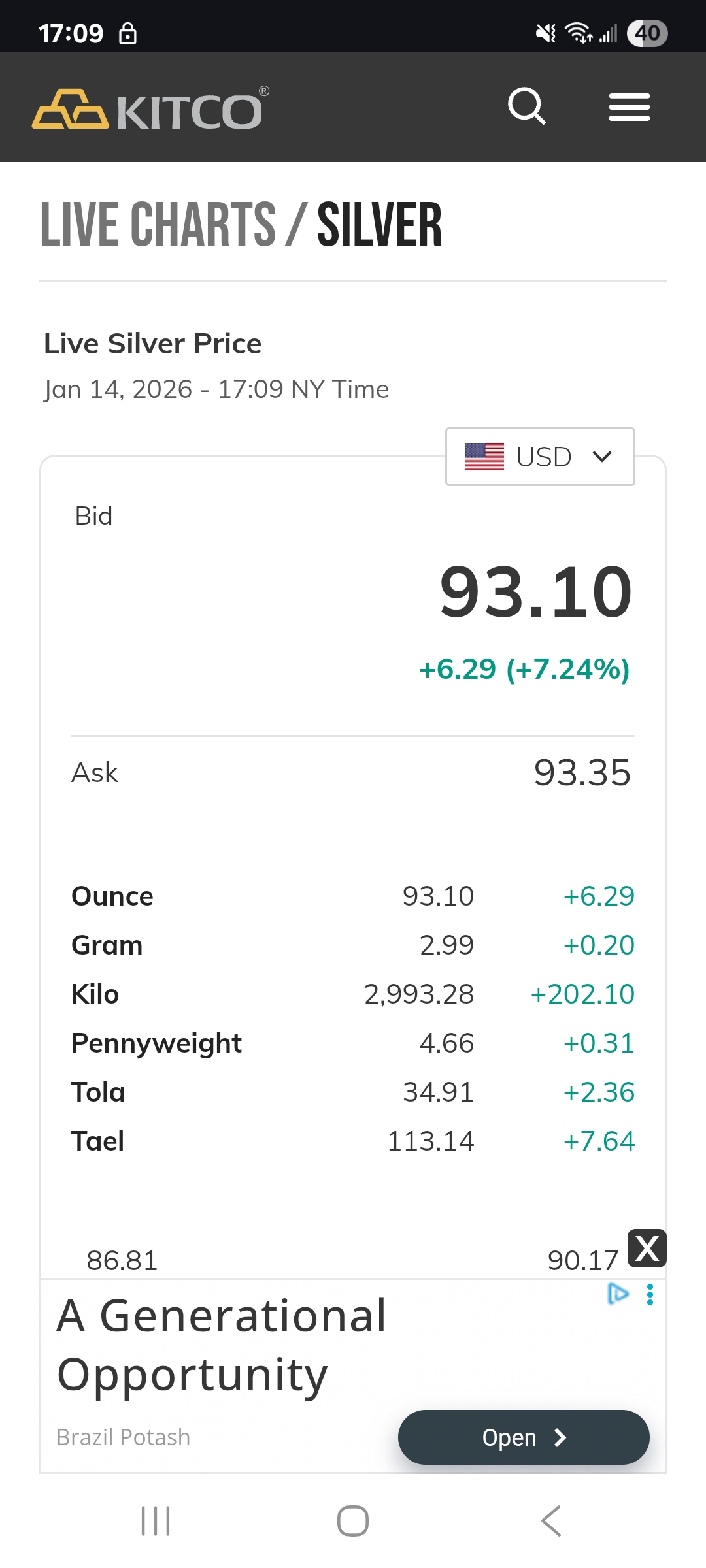Go to the device home screen

point(353,1521)
